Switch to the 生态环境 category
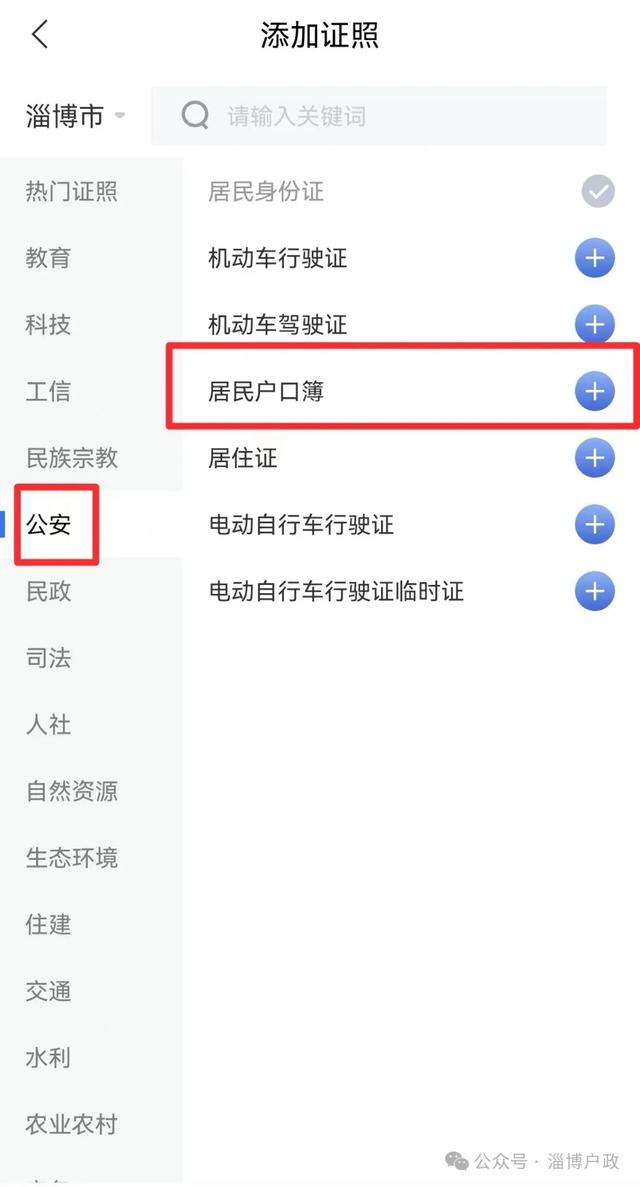640x1187 pixels. (x=72, y=858)
